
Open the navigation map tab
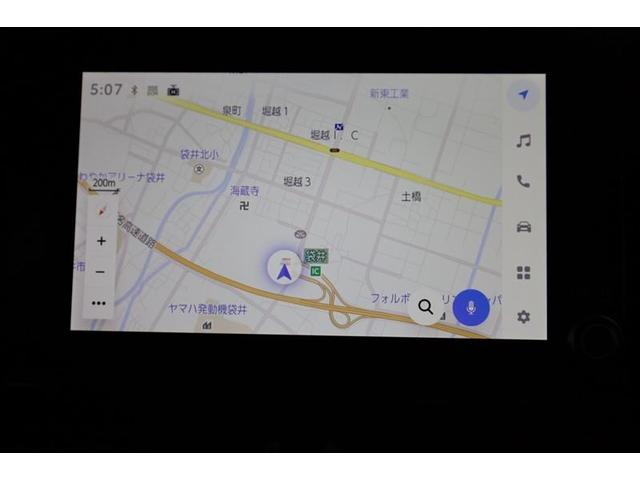[x=523, y=95]
